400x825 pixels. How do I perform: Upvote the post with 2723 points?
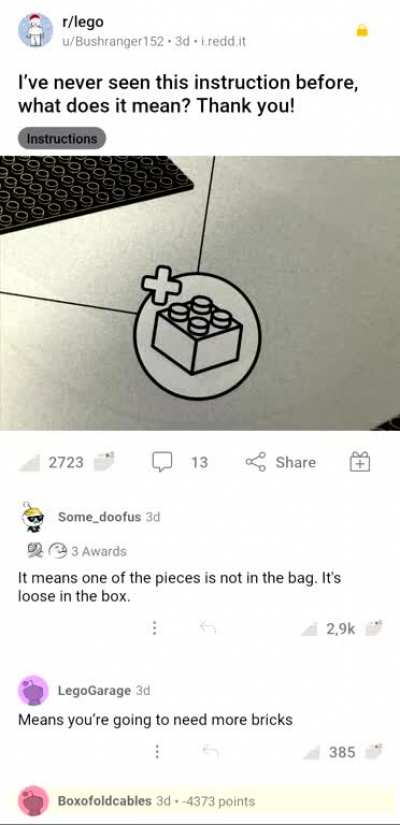(x=29, y=462)
